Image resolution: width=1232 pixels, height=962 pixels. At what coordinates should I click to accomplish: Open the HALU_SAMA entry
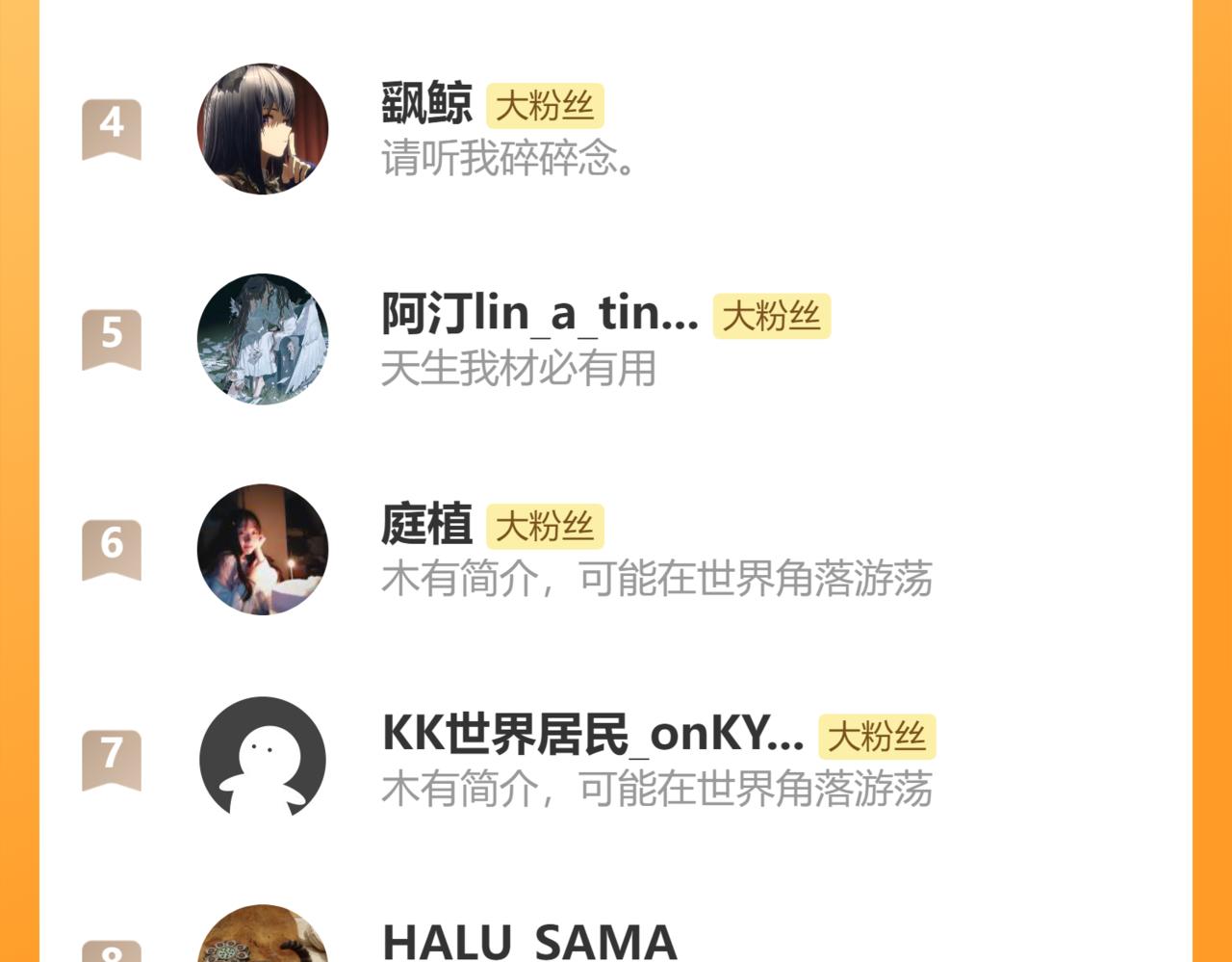coord(529,941)
